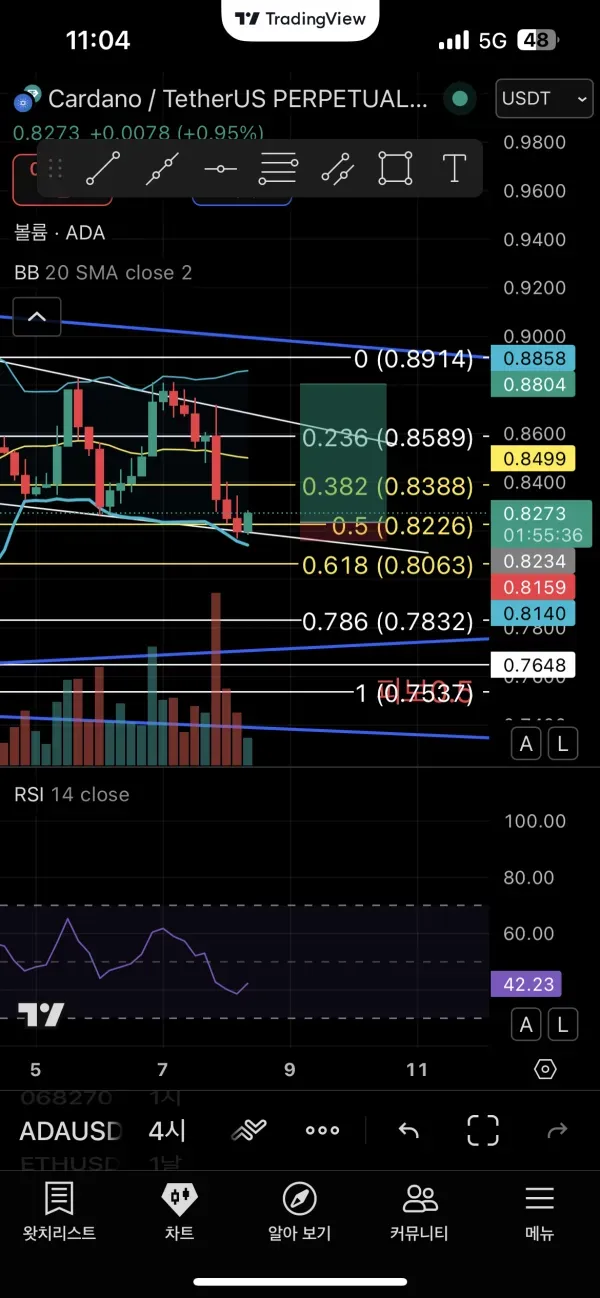
Task: Open the three-dot more options
Action: click(322, 1131)
